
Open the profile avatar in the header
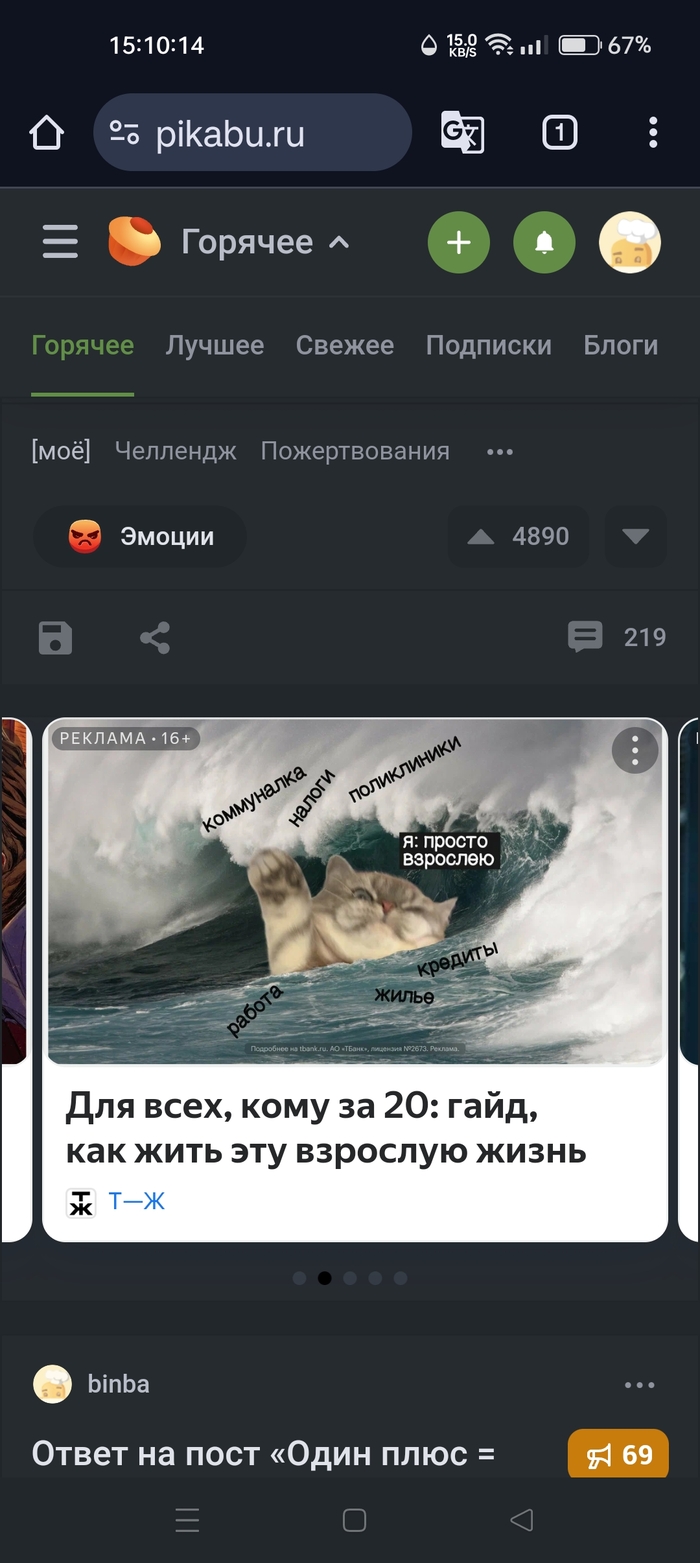click(629, 242)
